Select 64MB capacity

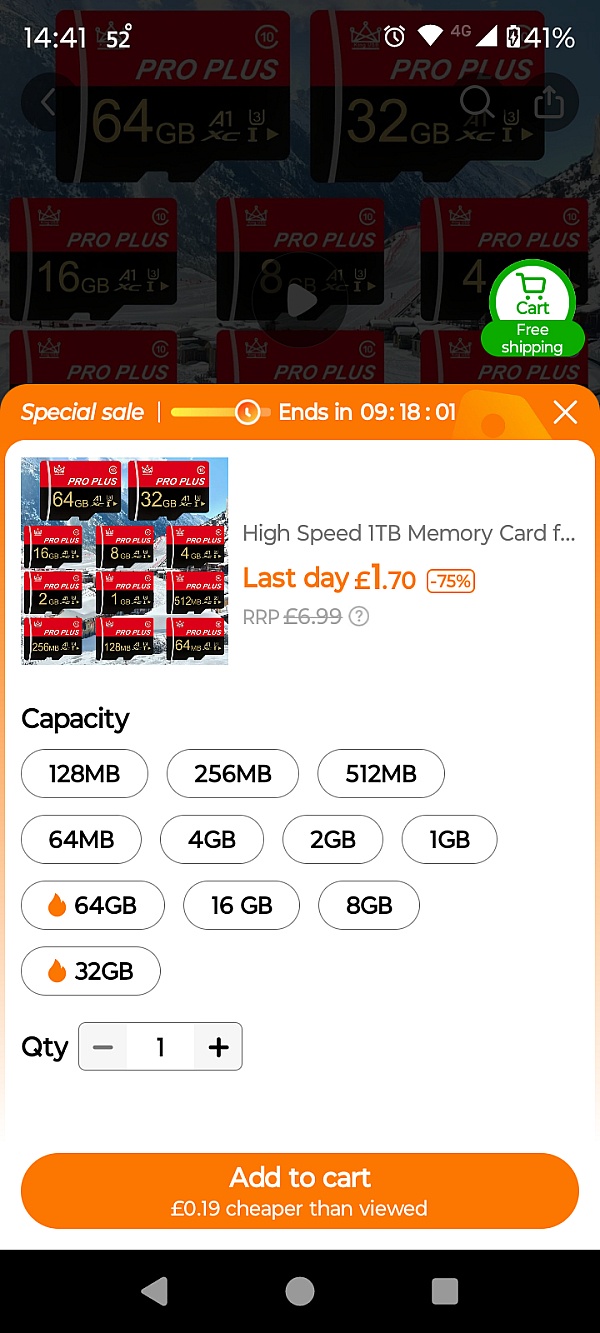(x=81, y=839)
